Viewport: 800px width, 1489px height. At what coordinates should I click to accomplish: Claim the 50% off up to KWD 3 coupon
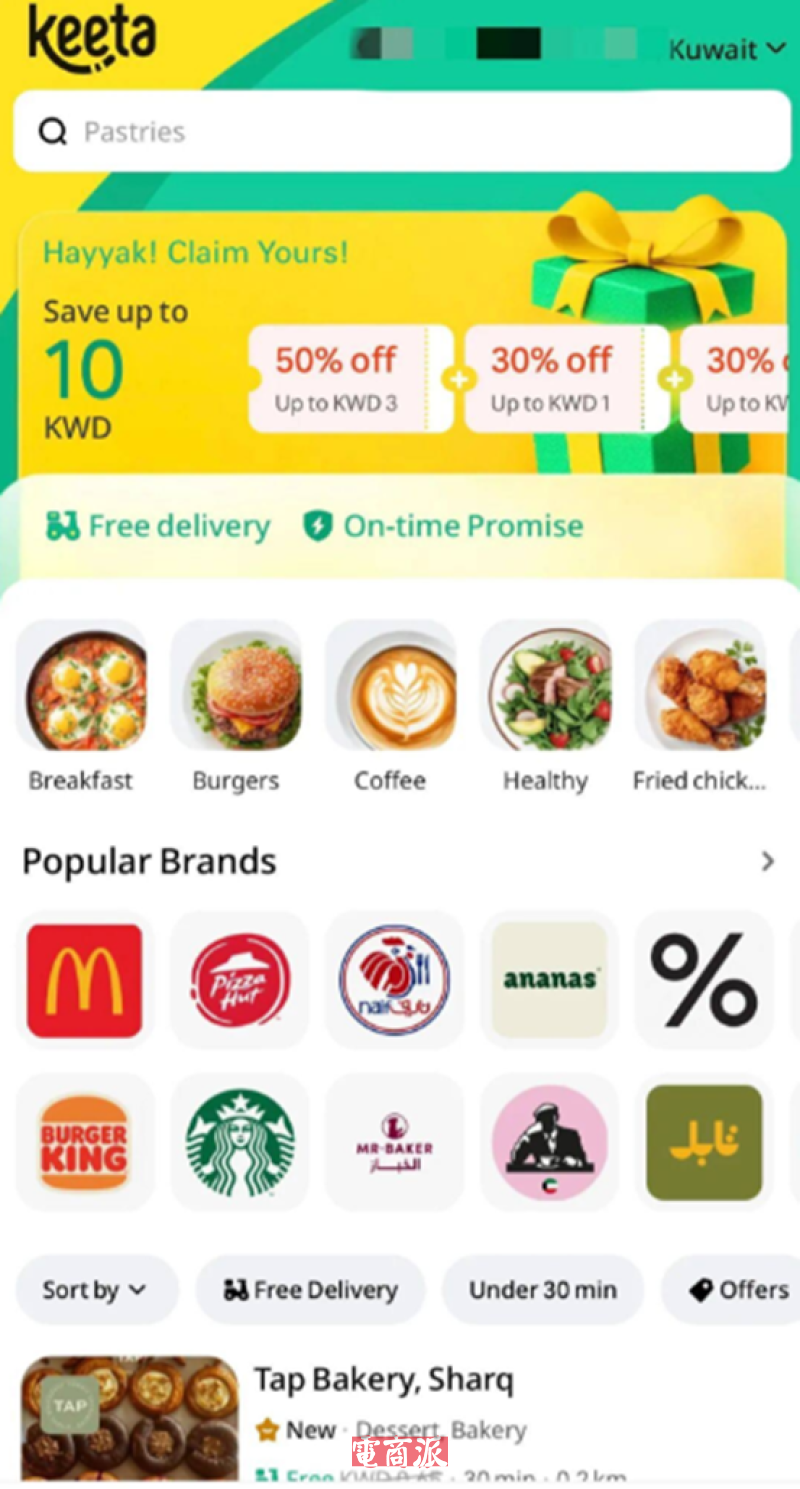click(x=337, y=379)
